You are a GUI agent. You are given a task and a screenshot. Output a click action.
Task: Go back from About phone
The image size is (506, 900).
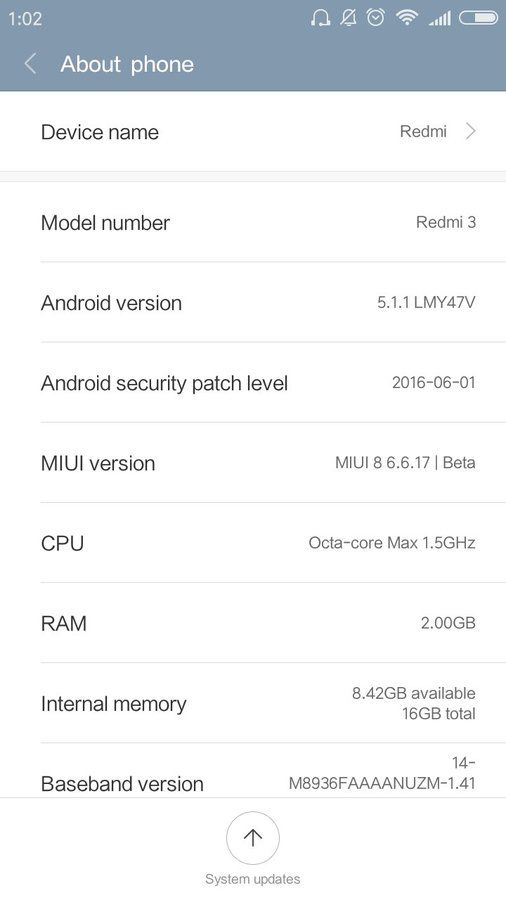tap(30, 64)
